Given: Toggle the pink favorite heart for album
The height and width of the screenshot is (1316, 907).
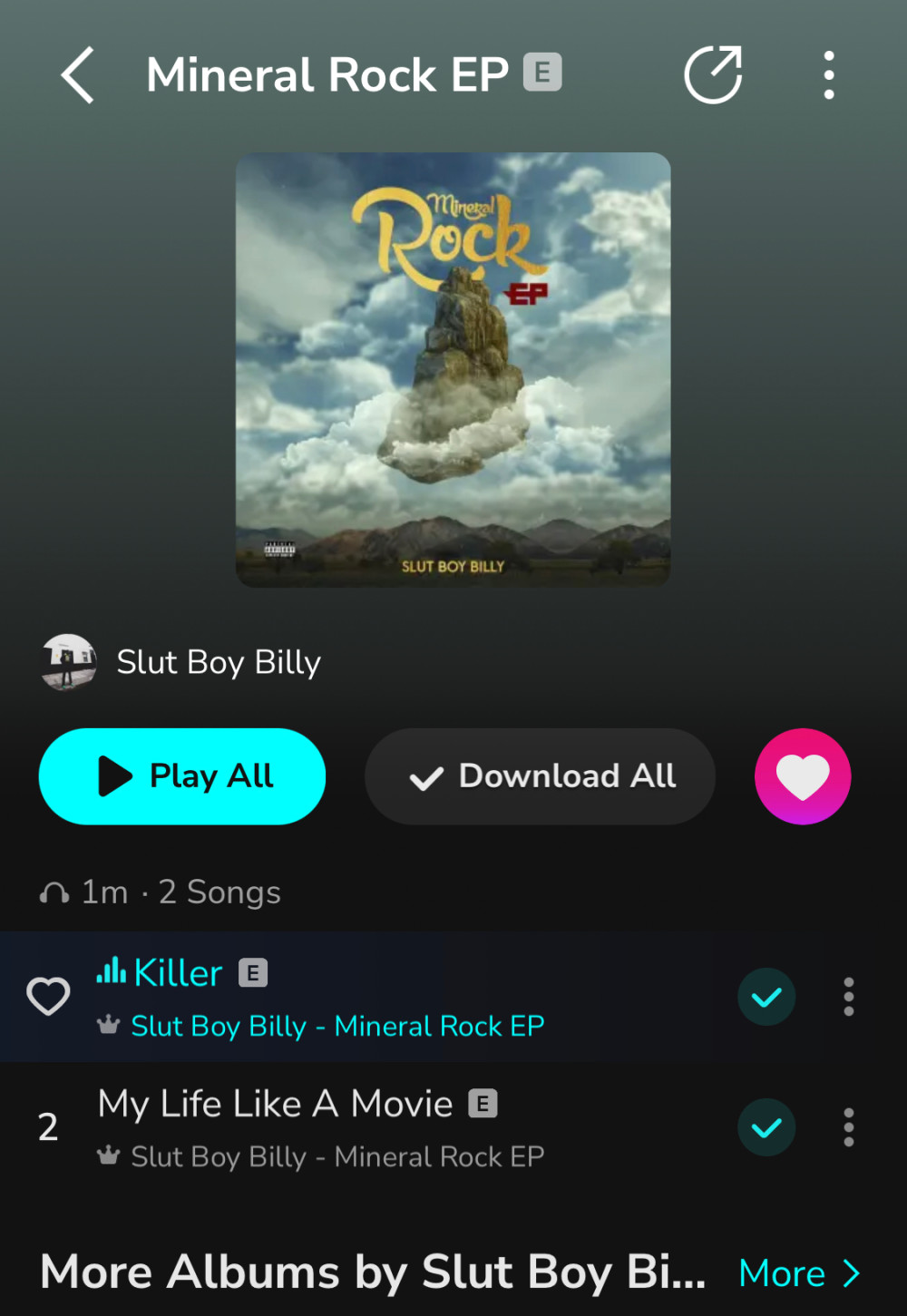Looking at the screenshot, I should [x=802, y=776].
